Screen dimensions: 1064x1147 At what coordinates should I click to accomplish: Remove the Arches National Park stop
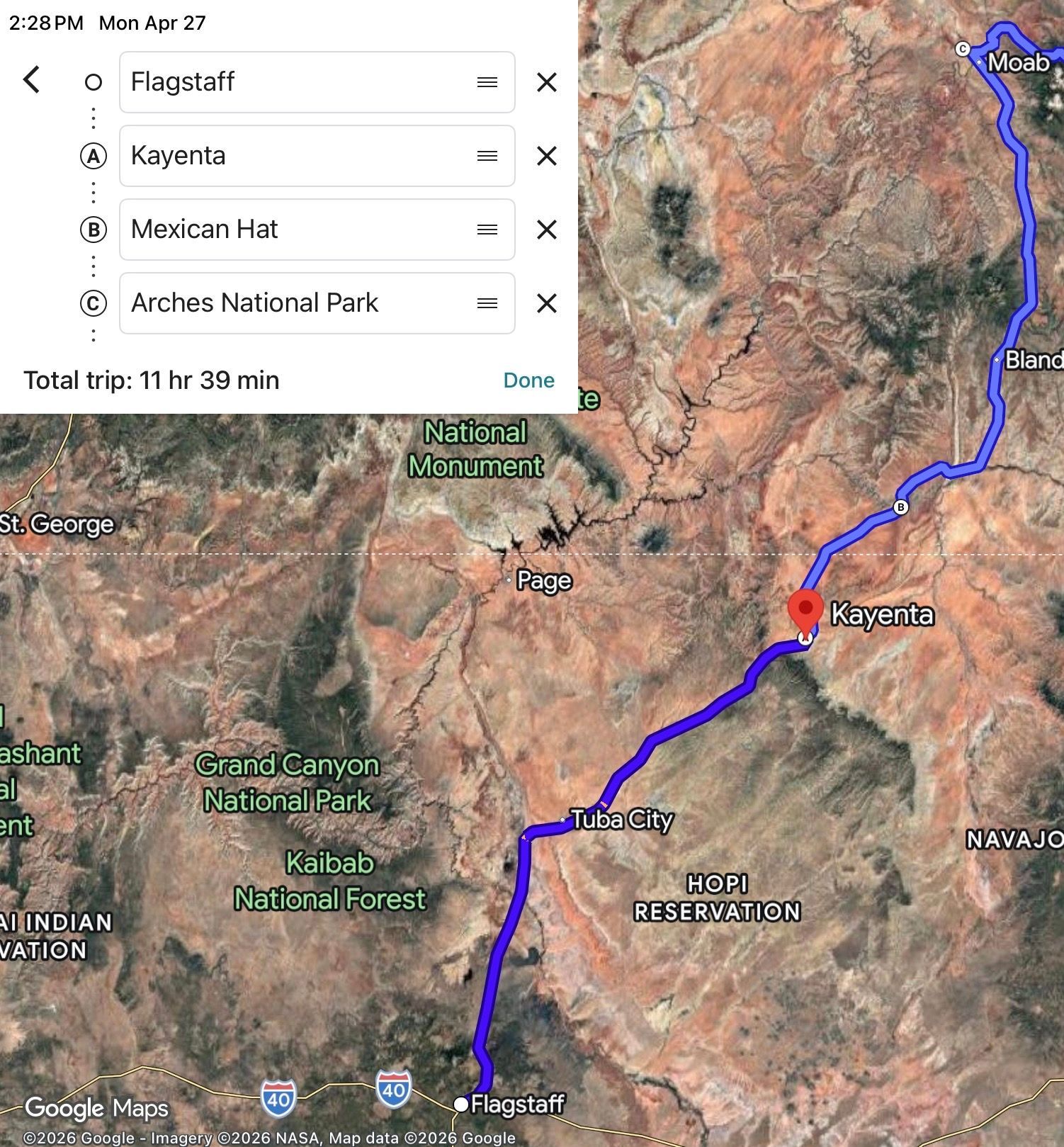(546, 303)
